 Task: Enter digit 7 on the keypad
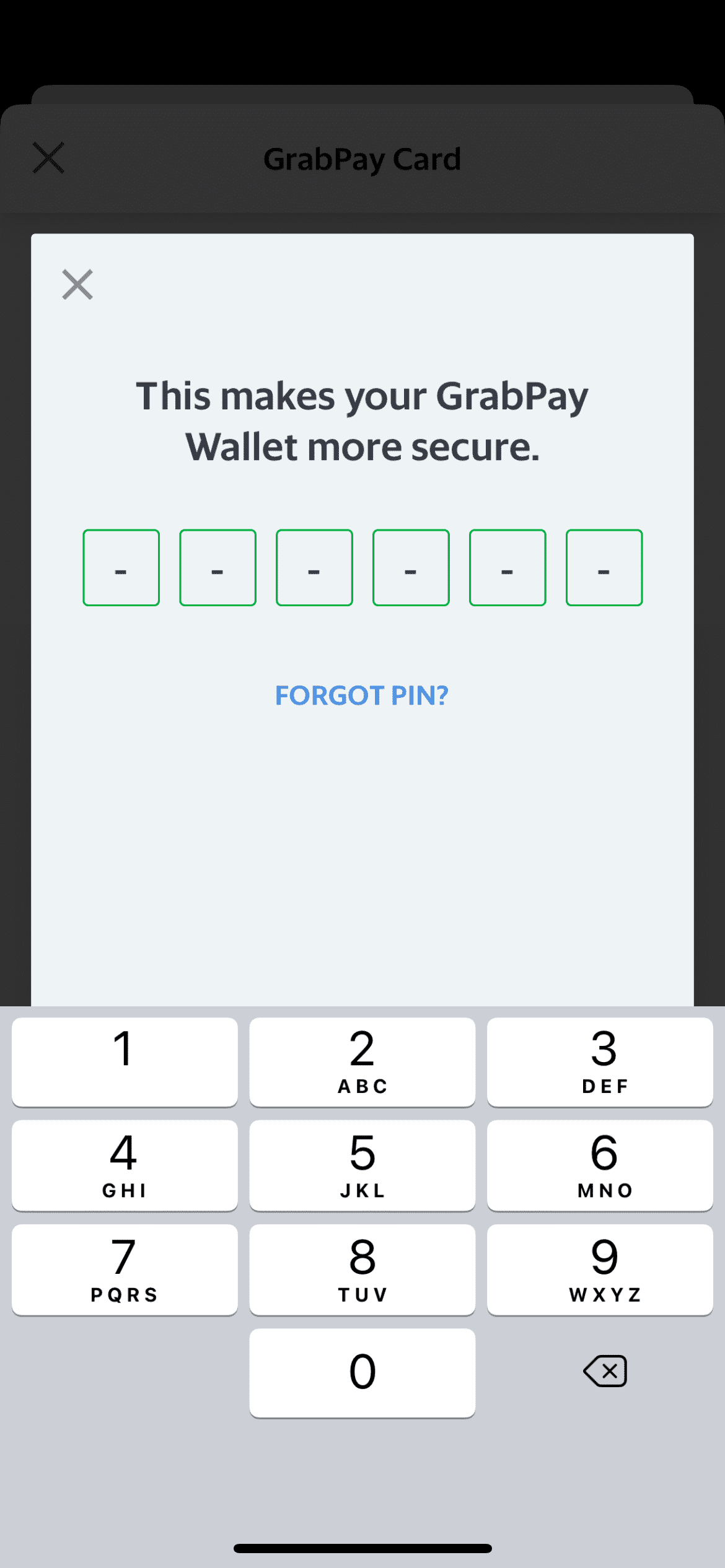(125, 1270)
